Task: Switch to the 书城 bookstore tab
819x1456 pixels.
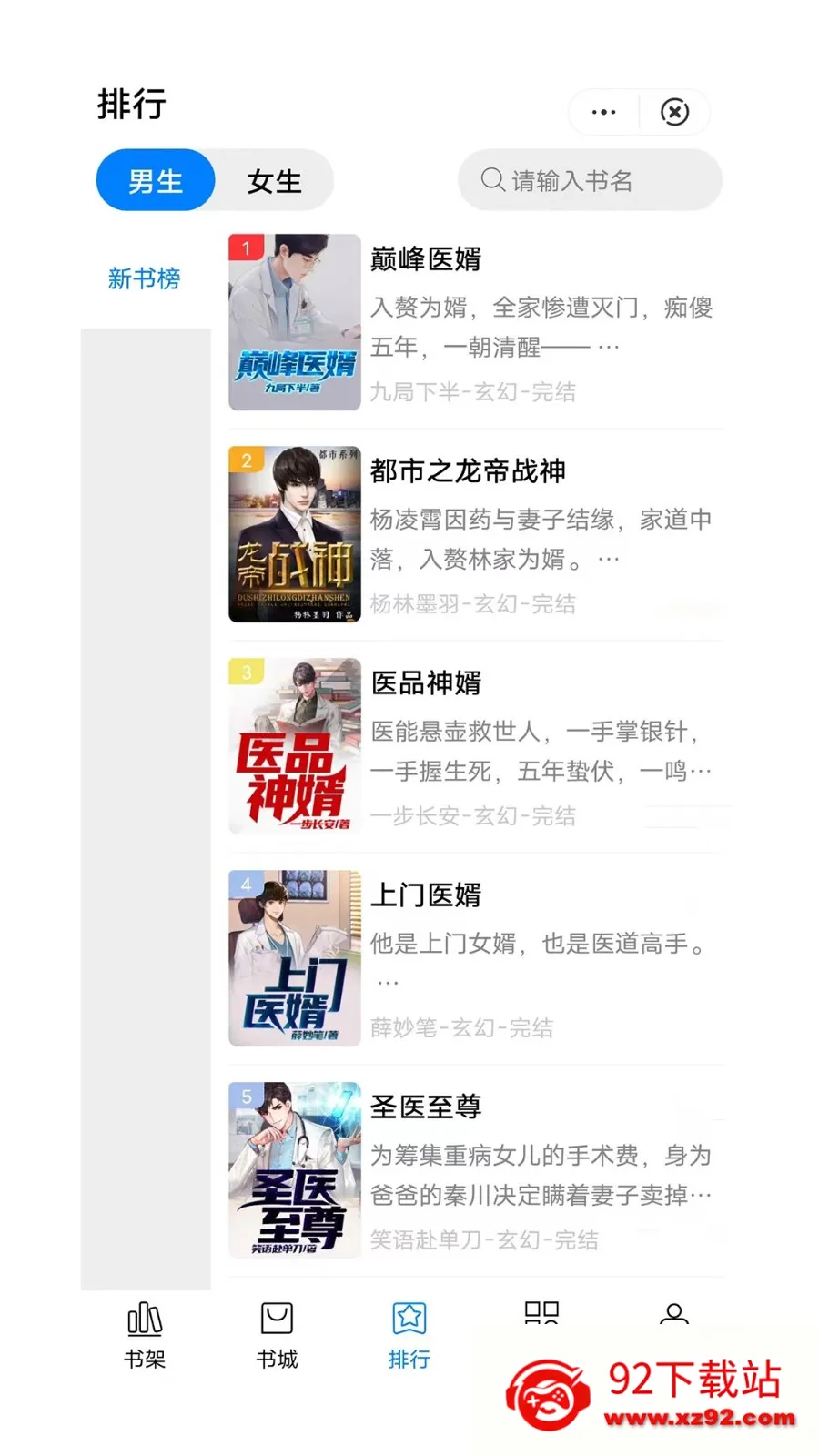Action: point(277,1336)
